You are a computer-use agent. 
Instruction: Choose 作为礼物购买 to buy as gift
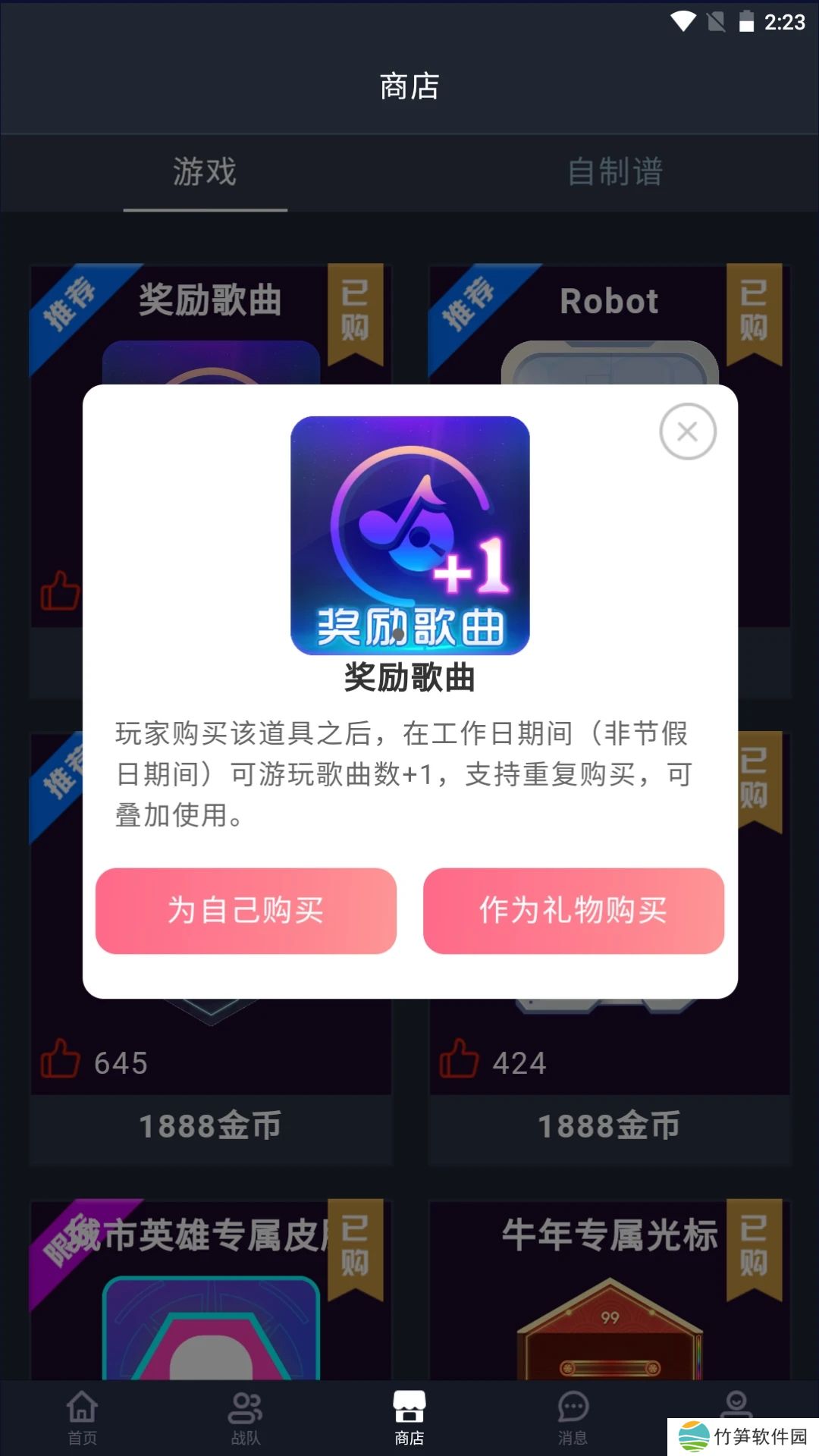pos(573,910)
